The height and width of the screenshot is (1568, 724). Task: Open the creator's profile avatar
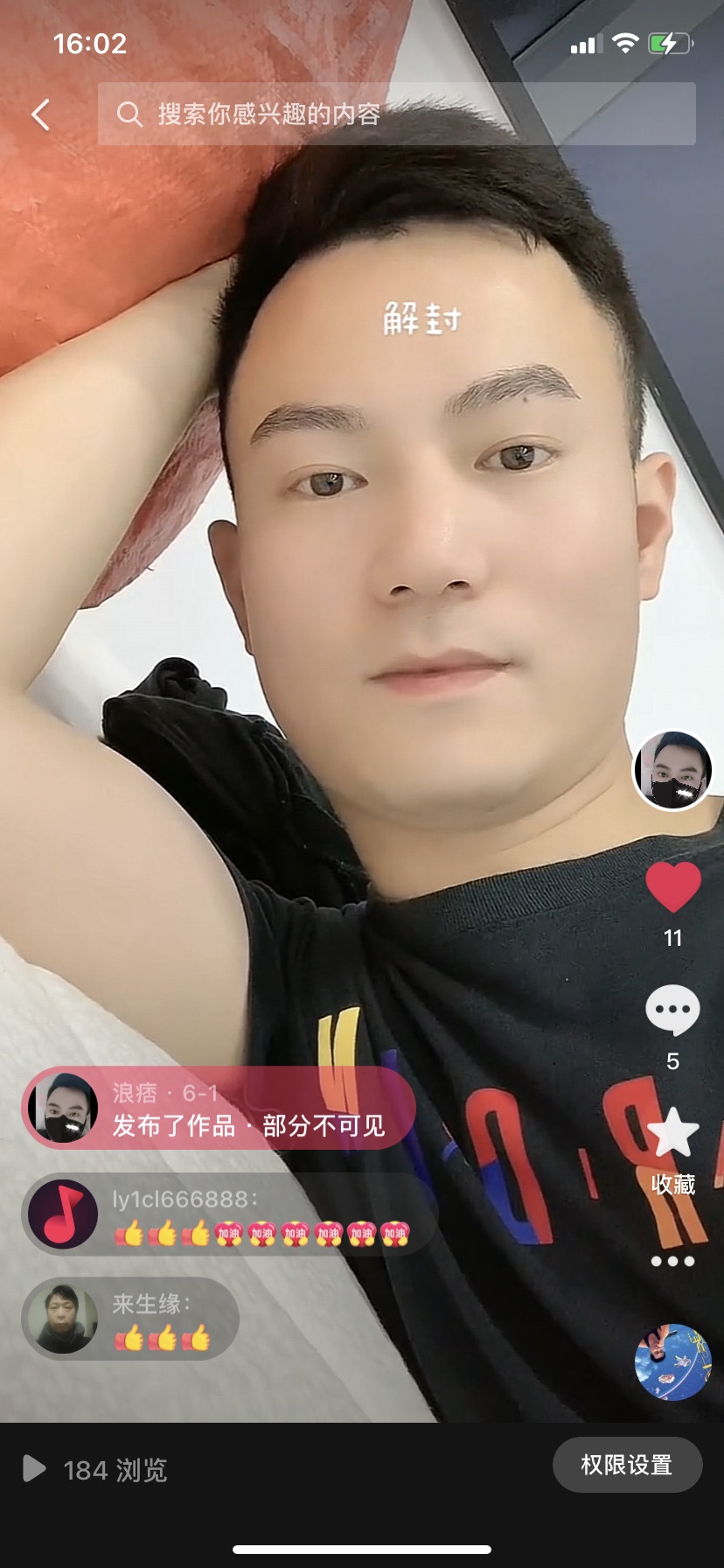(x=672, y=771)
